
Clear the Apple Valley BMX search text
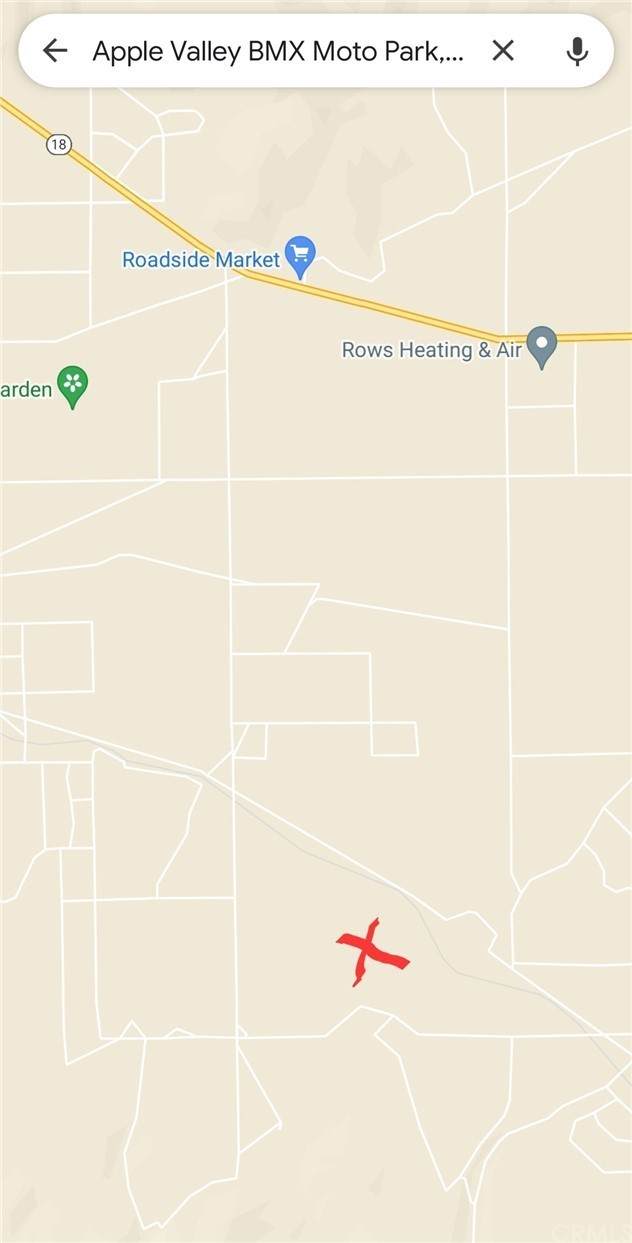pos(503,51)
